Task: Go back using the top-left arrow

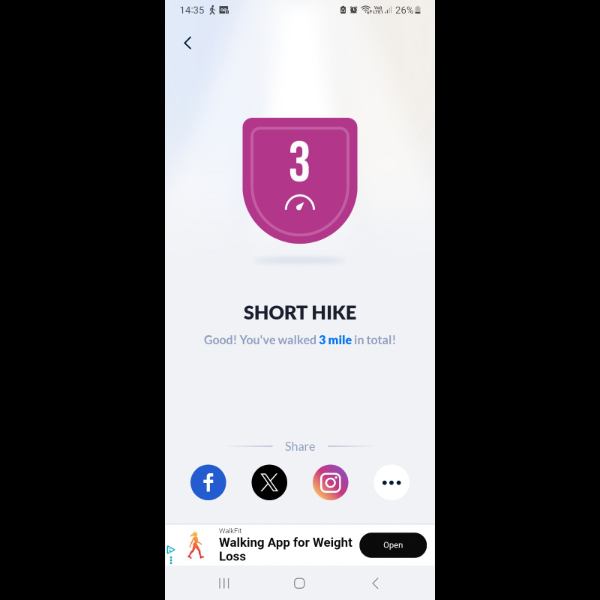Action: (x=187, y=43)
